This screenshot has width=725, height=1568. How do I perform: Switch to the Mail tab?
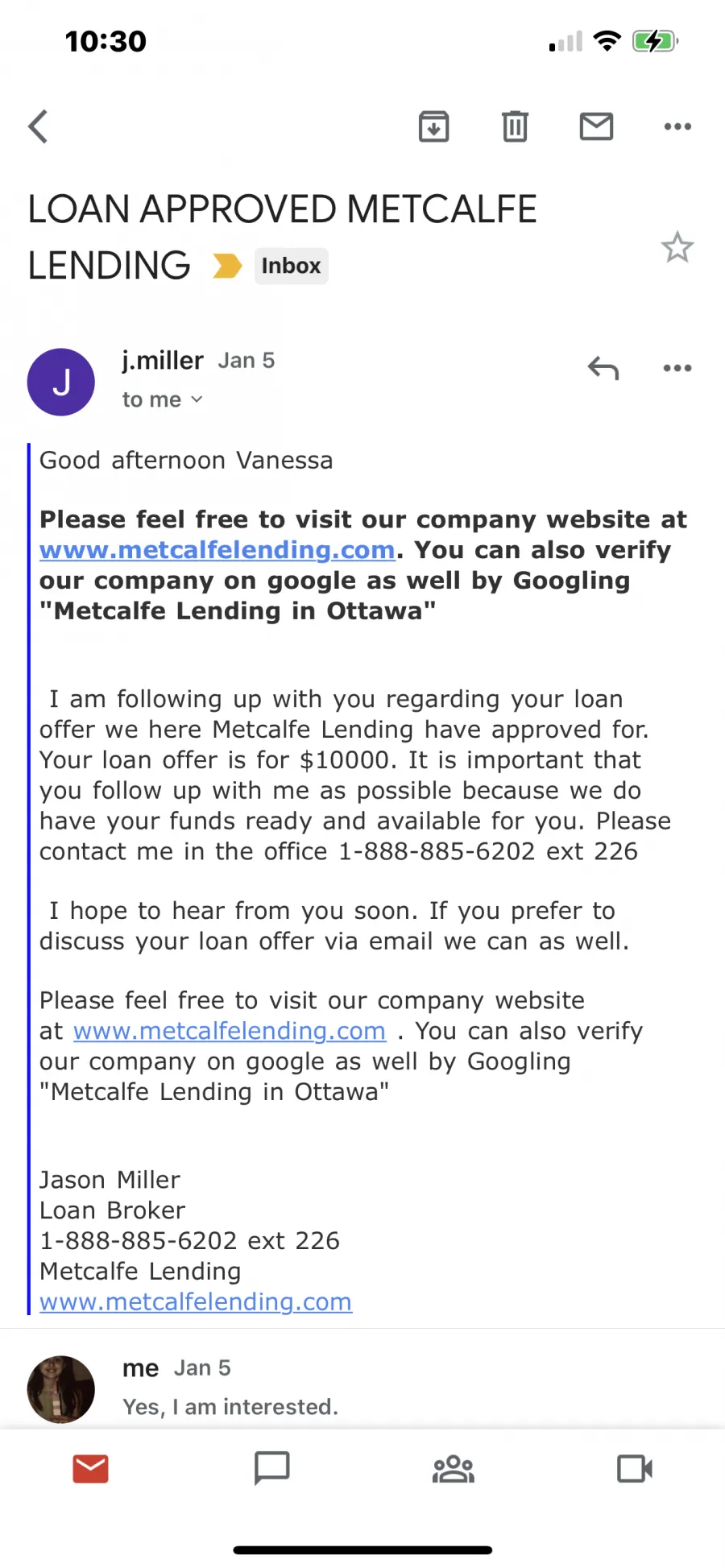pos(90,1469)
